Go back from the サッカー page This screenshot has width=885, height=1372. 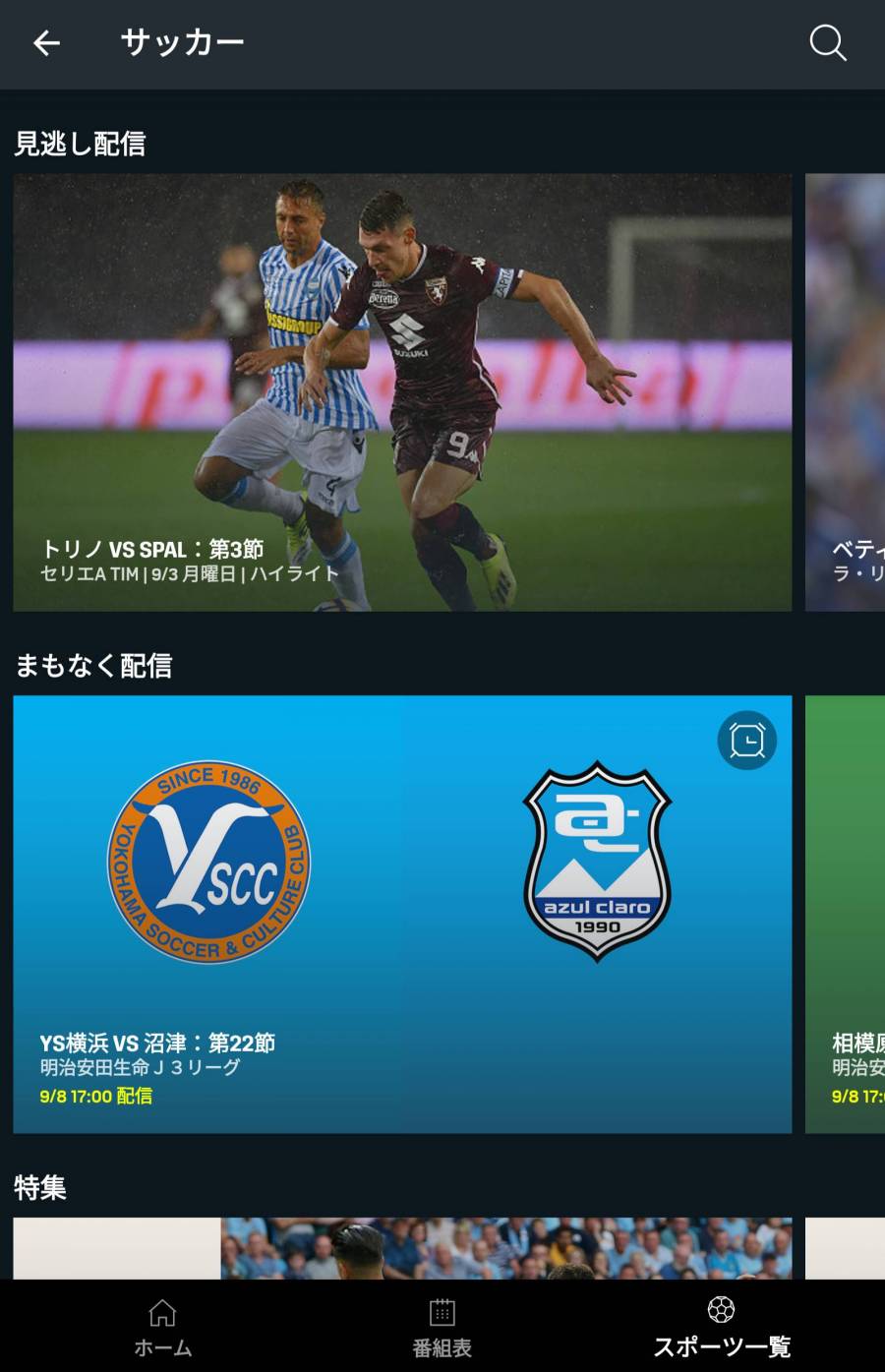pyautogui.click(x=46, y=43)
